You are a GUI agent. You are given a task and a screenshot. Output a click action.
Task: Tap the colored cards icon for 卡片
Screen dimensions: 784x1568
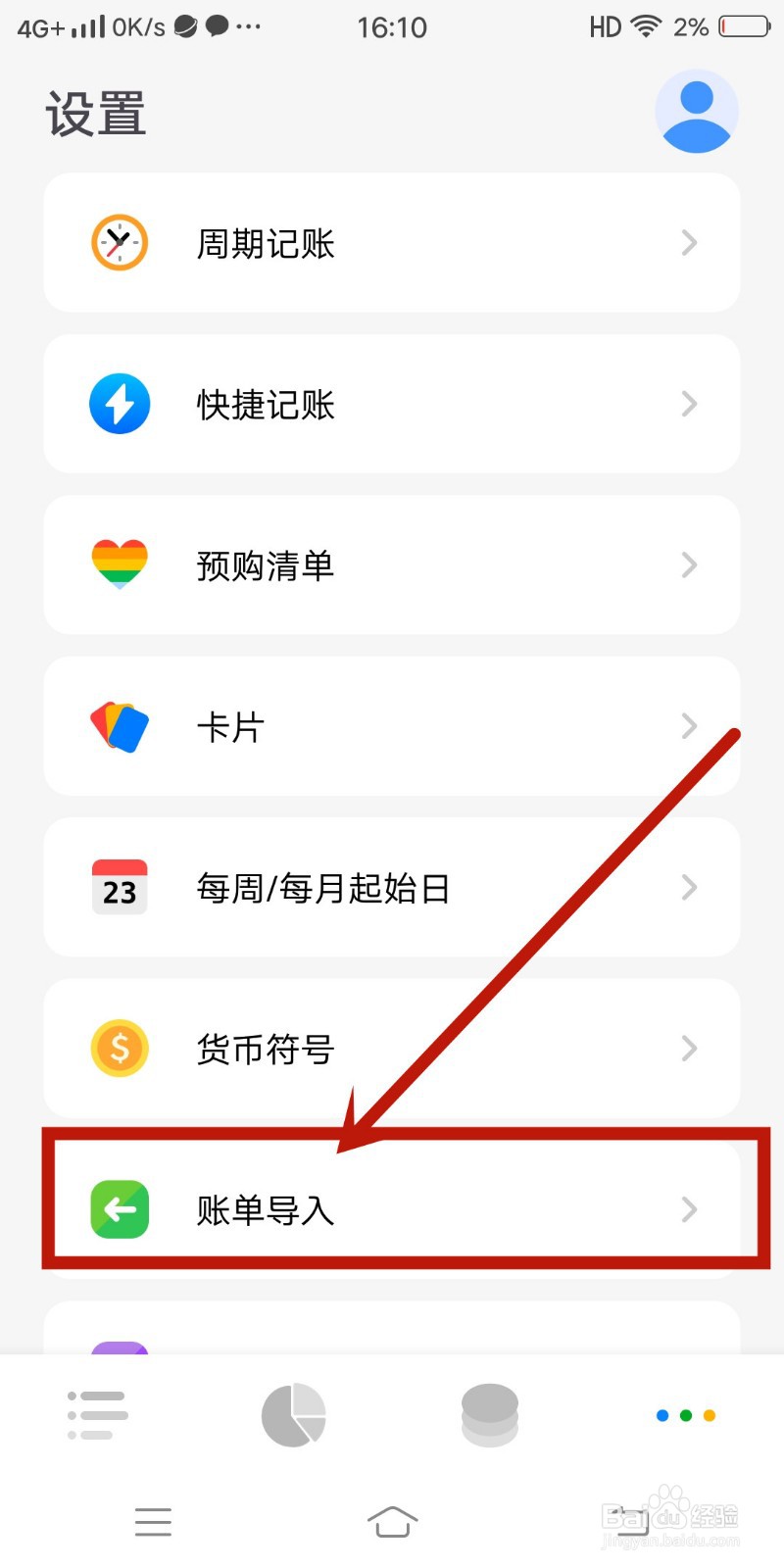click(x=119, y=725)
